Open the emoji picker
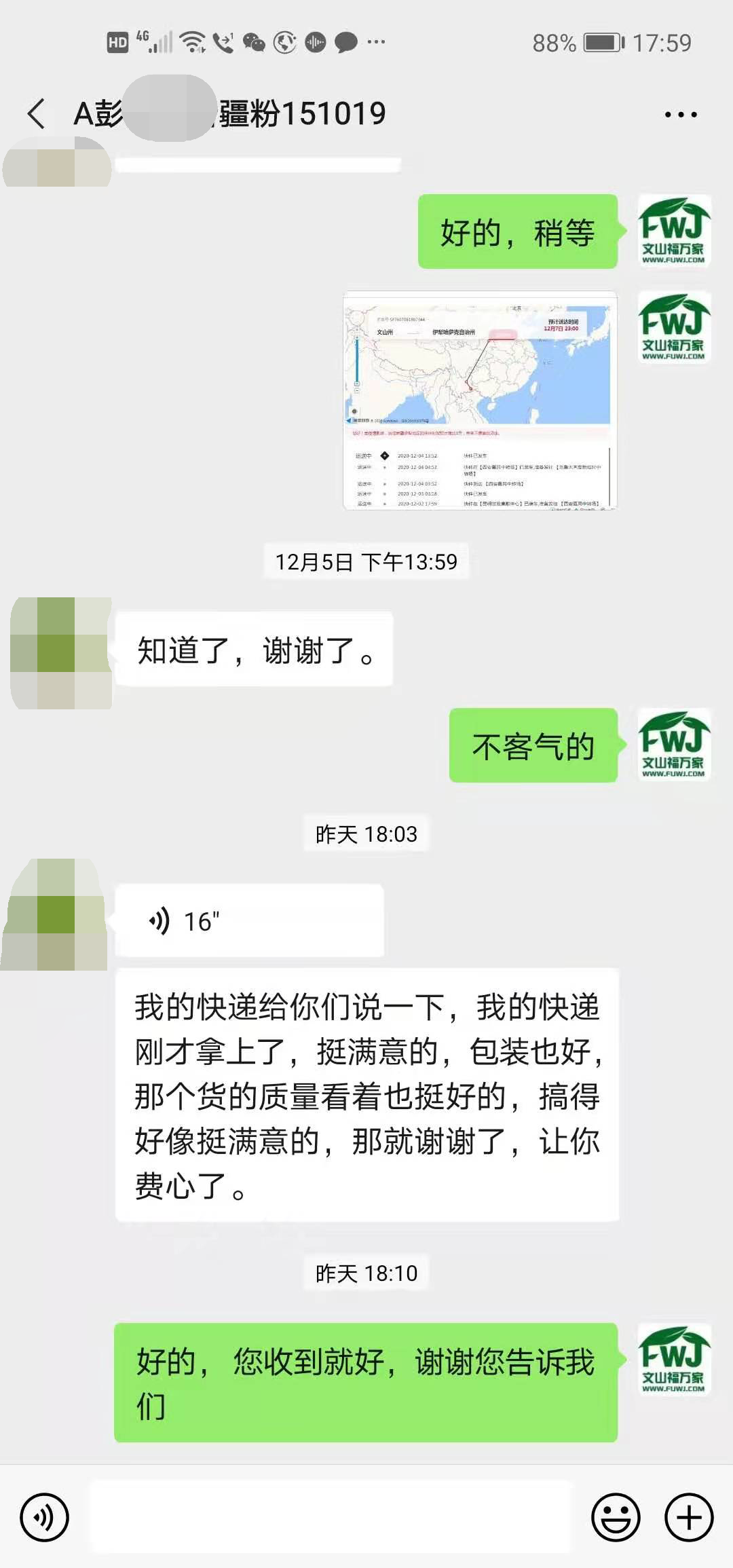Screen dimensions: 733x1568 coord(616,1517)
